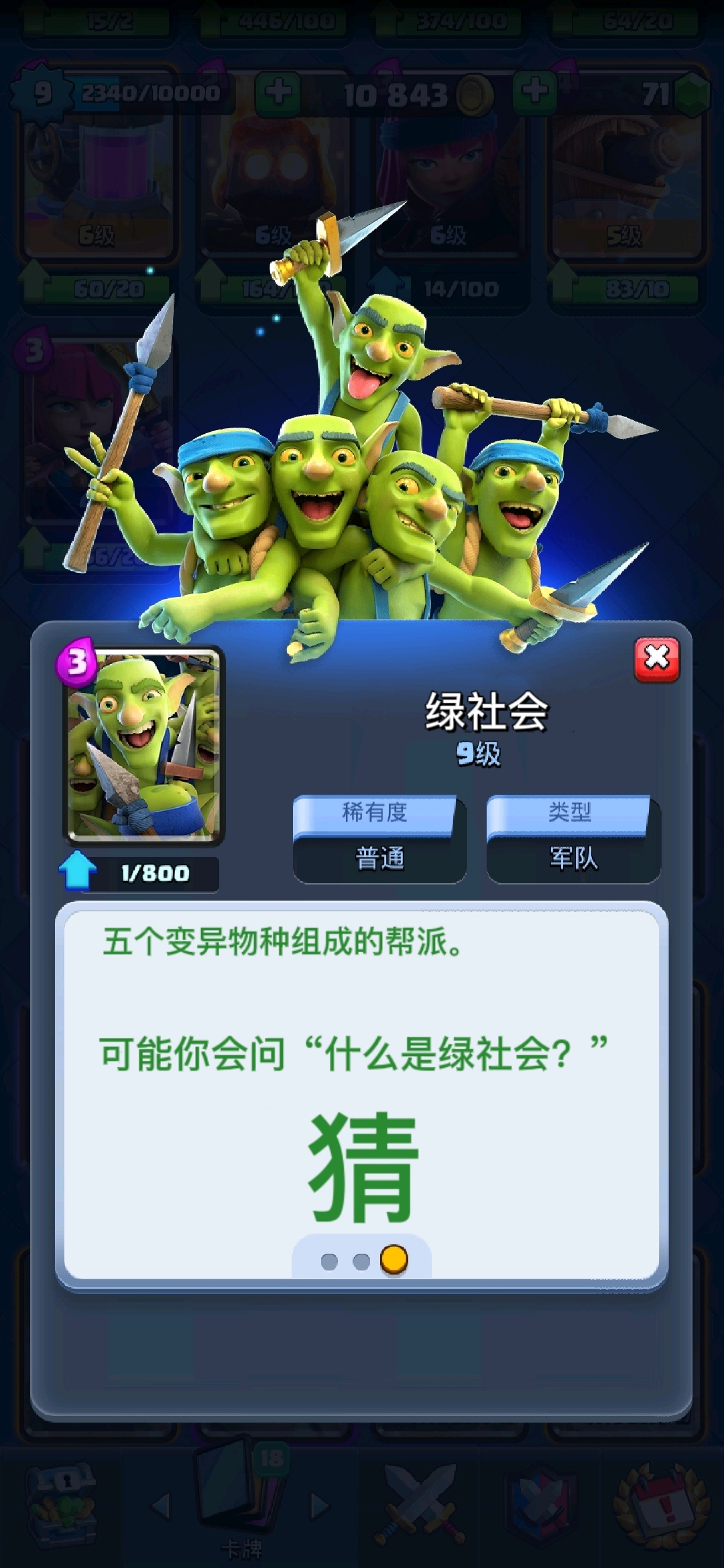Tap the 类型 type info box
The width and height of the screenshot is (724, 1568).
573,840
